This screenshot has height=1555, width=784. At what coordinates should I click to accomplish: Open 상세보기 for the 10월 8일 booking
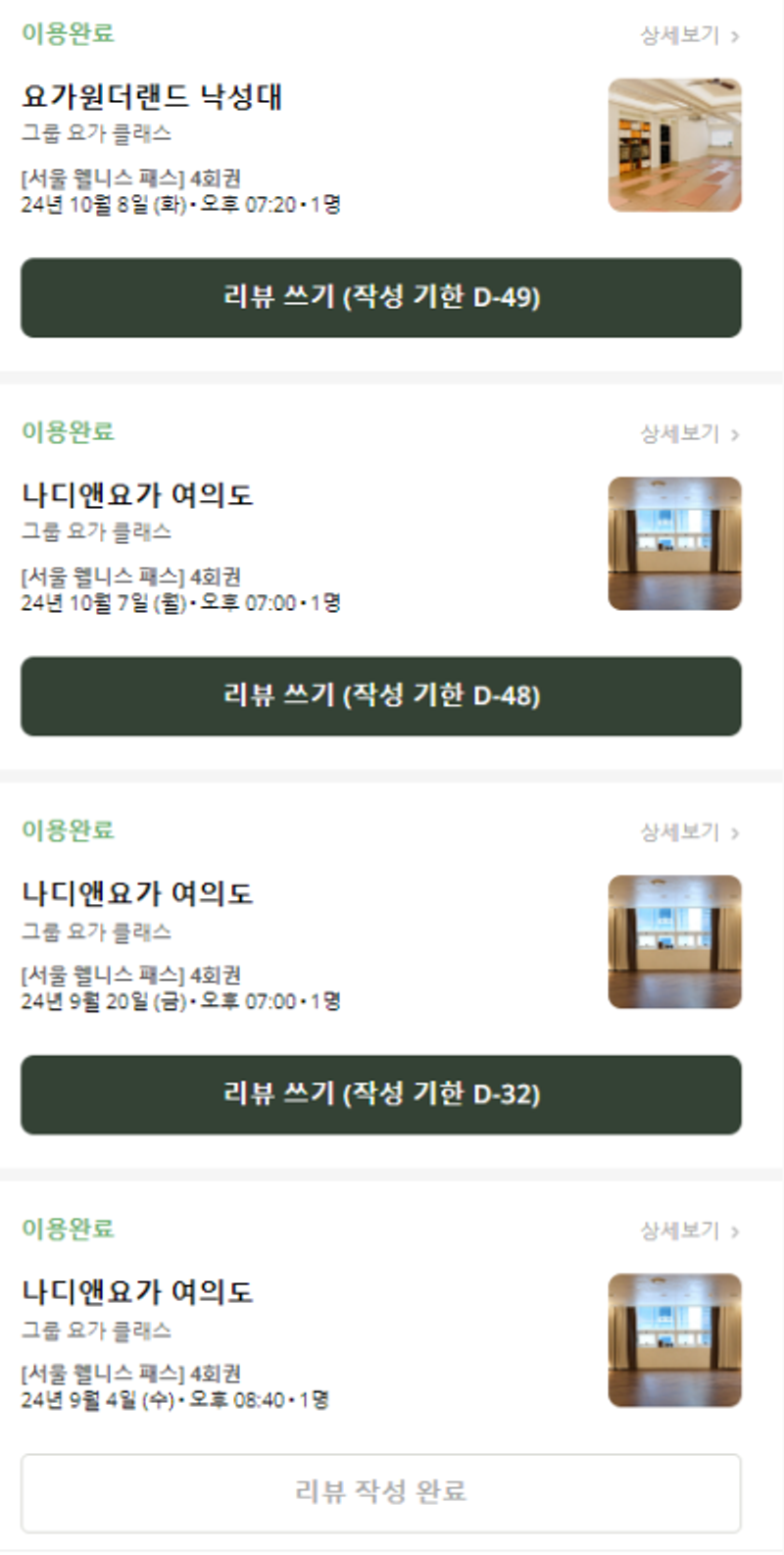pos(689,35)
